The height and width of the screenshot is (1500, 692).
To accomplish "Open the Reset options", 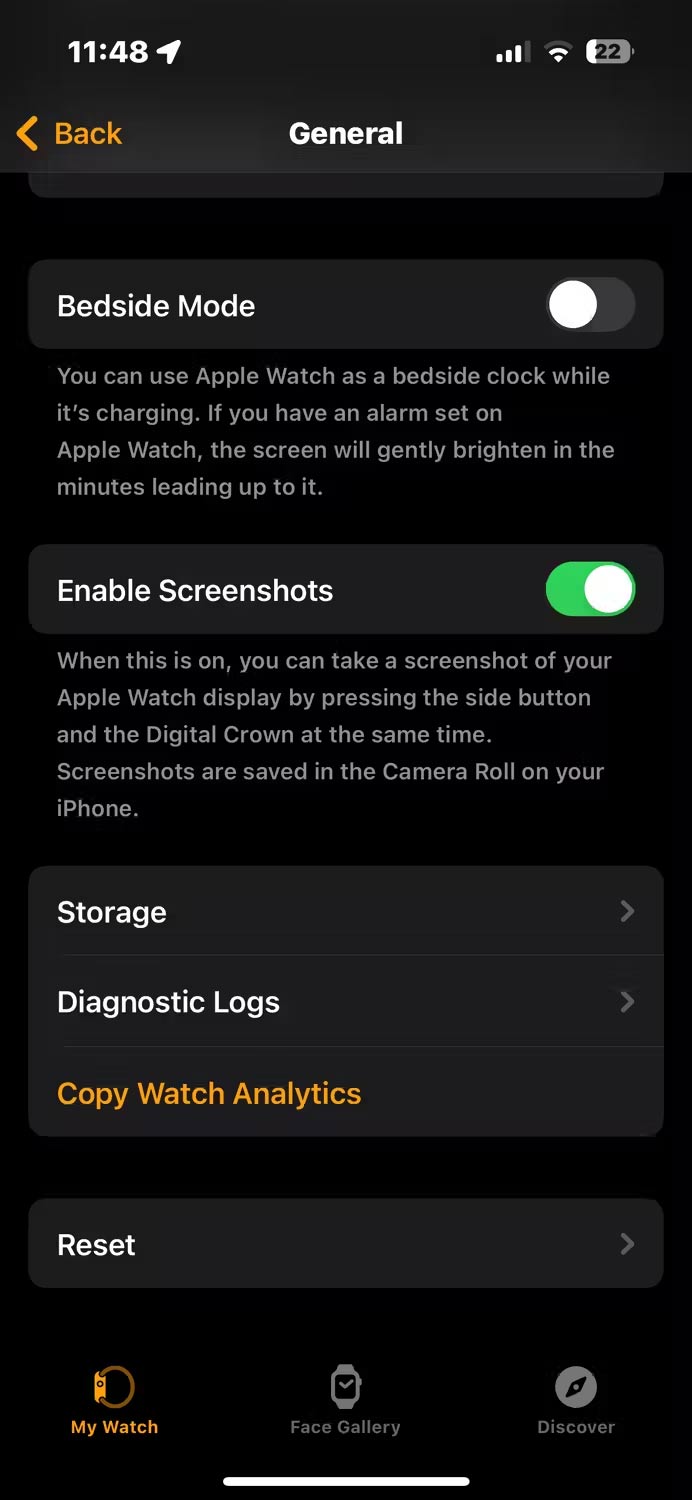I will 345,1244.
